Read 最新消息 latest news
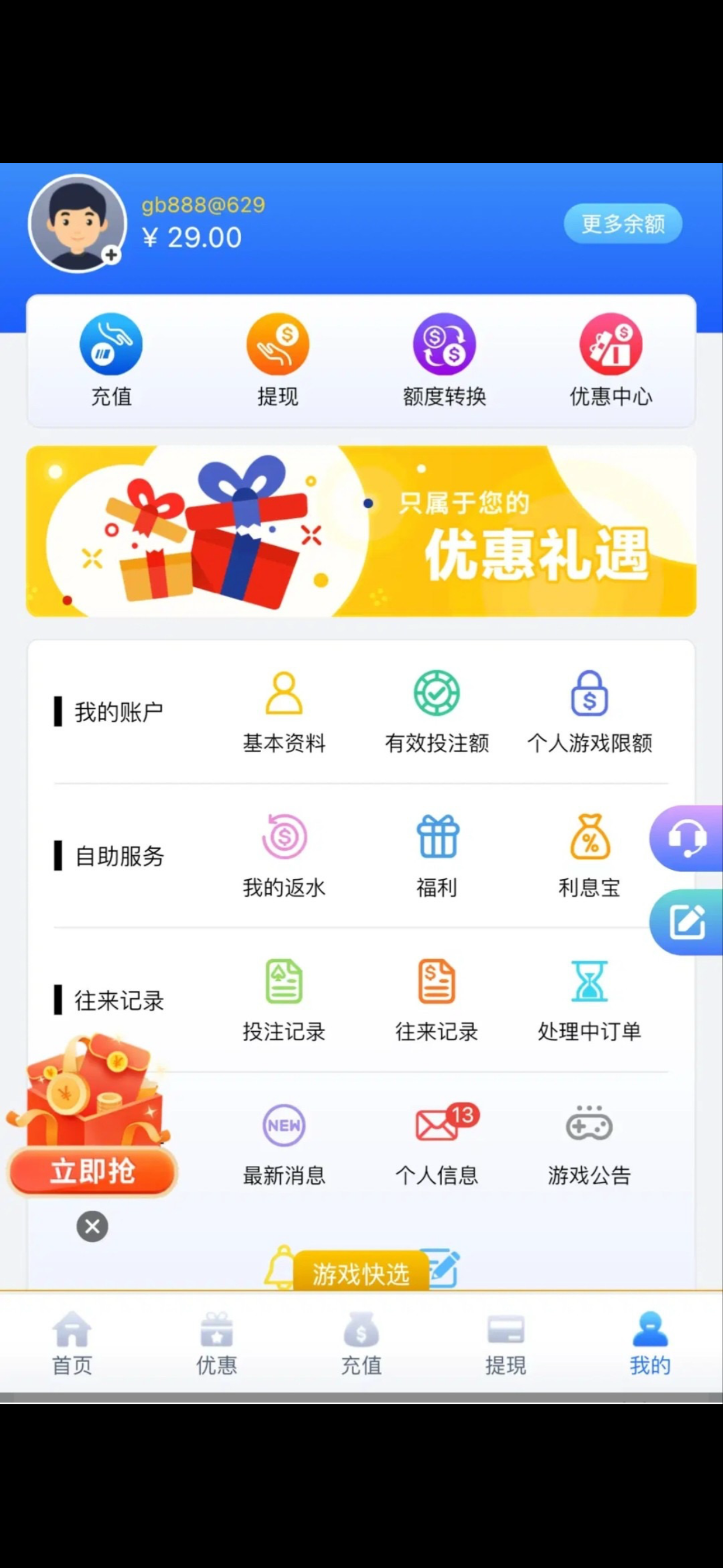The height and width of the screenshot is (1568, 723). pyautogui.click(x=284, y=1143)
